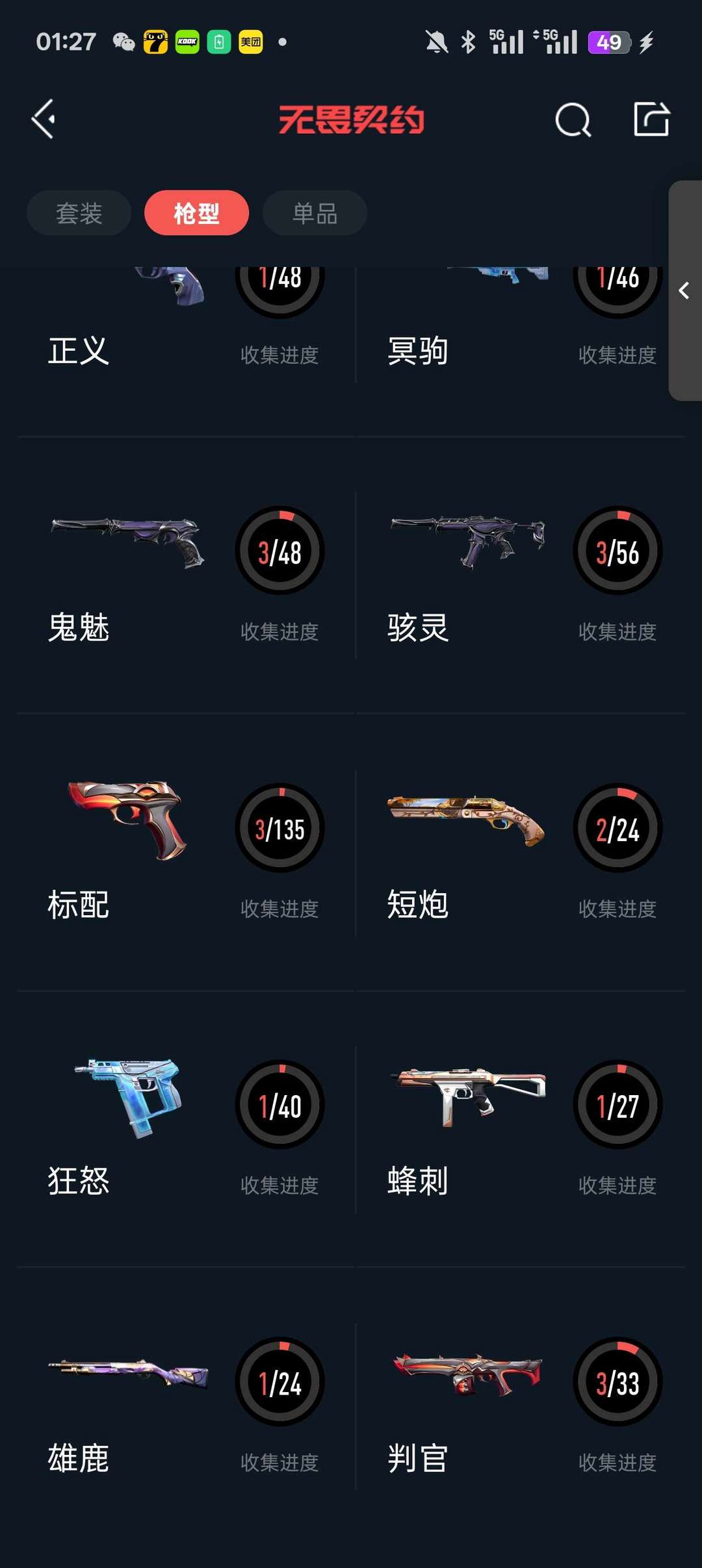View 鬼魅 收集进度 details
Image resolution: width=702 pixels, height=1568 pixels.
tap(280, 630)
